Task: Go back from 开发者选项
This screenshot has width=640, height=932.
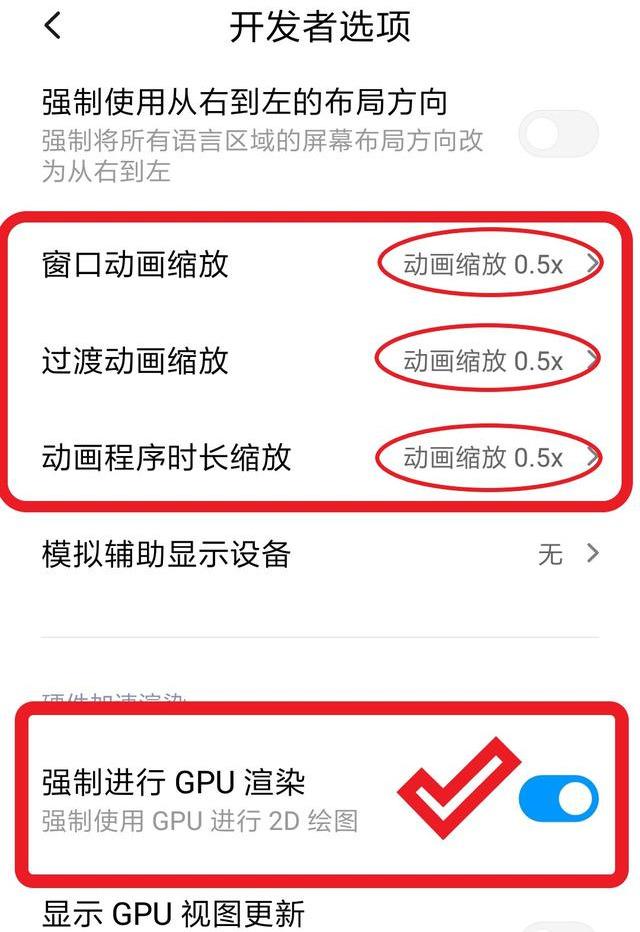Action: tap(53, 27)
